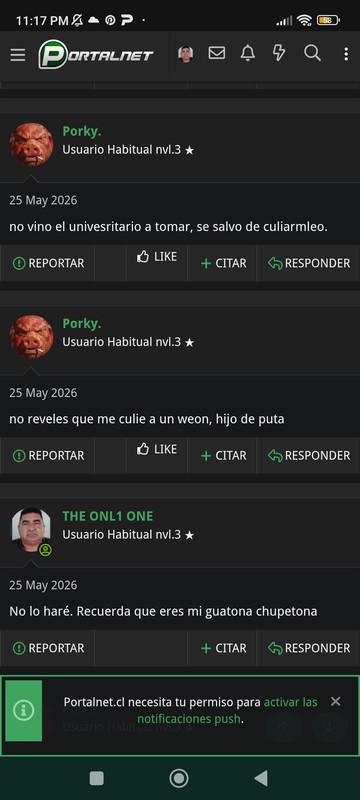Open the messages inbox envelope
This screenshot has height=800, width=360.
point(217,53)
